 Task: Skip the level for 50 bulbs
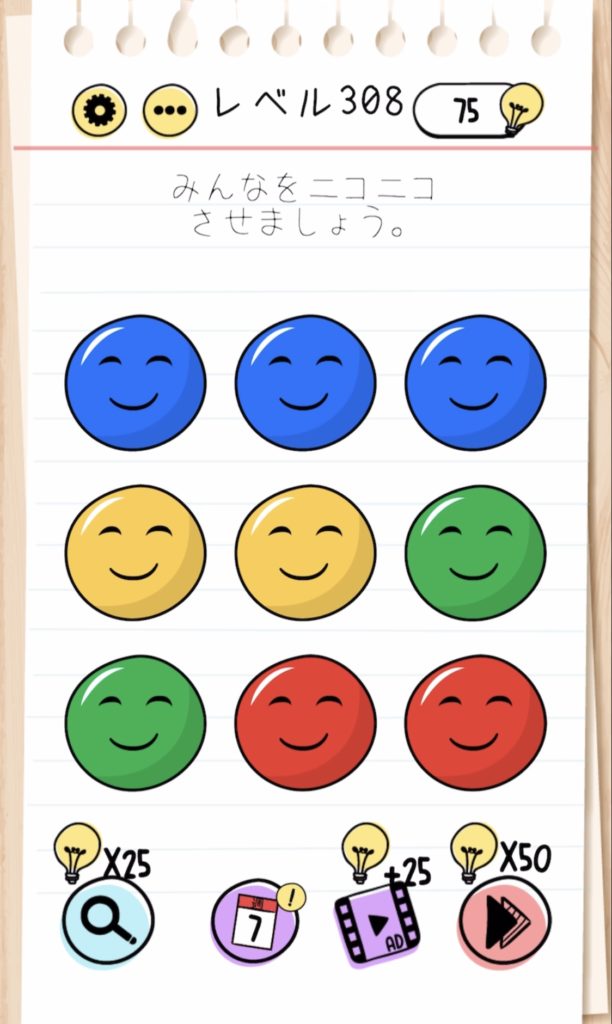tap(505, 922)
